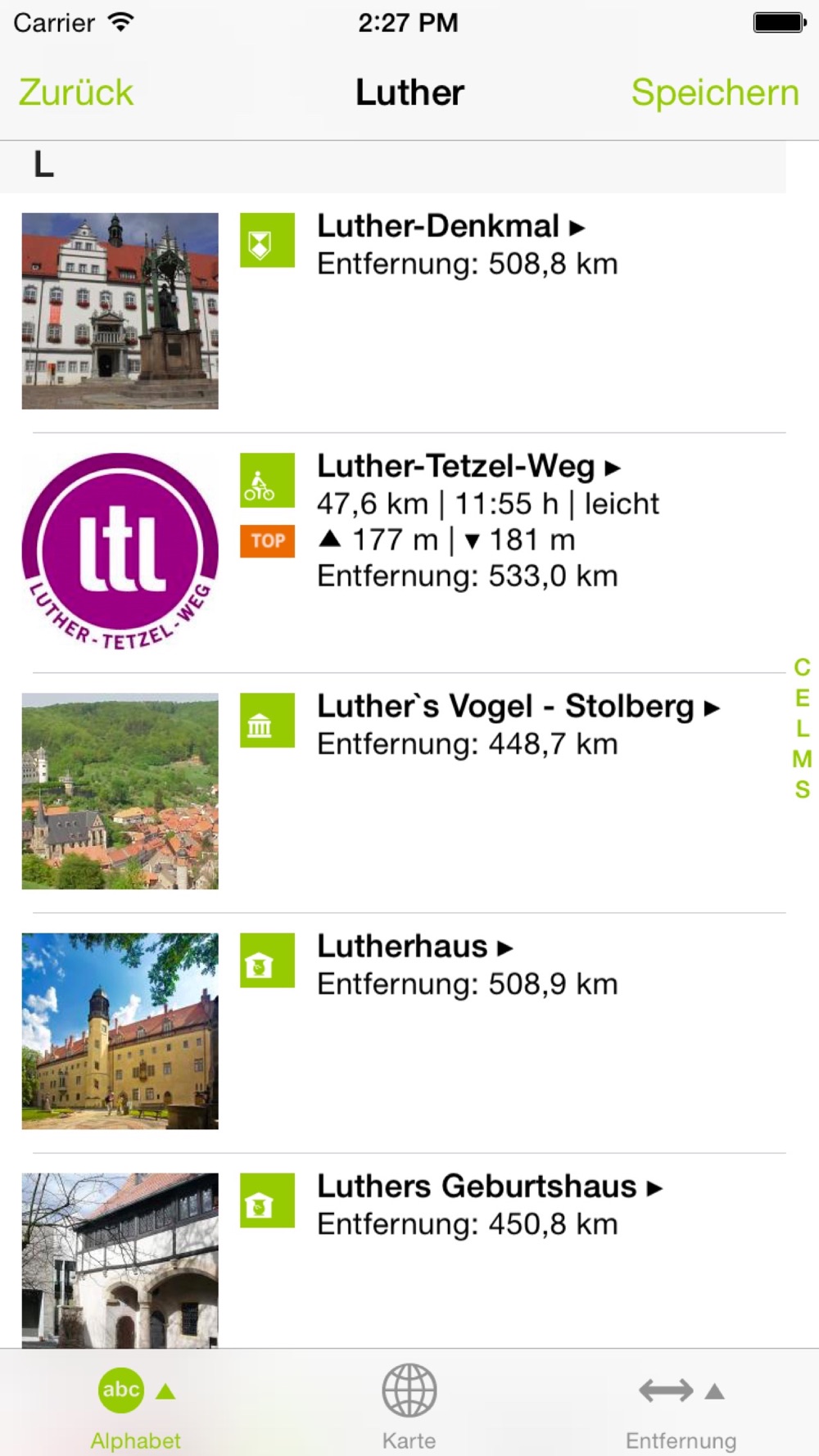
Task: Jump to index letter C
Action: tap(802, 667)
